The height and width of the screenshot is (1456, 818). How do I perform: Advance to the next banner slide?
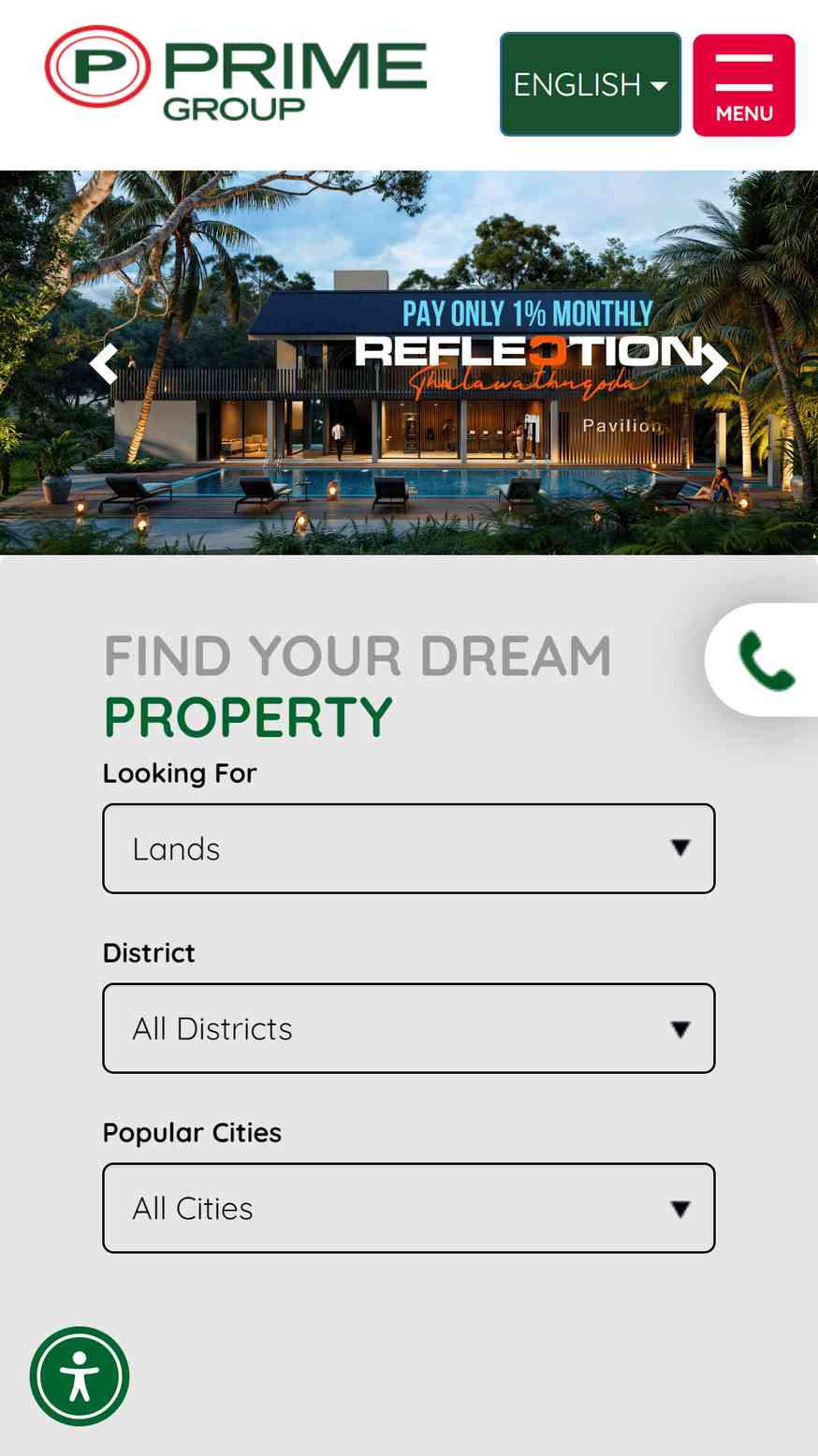point(714,363)
